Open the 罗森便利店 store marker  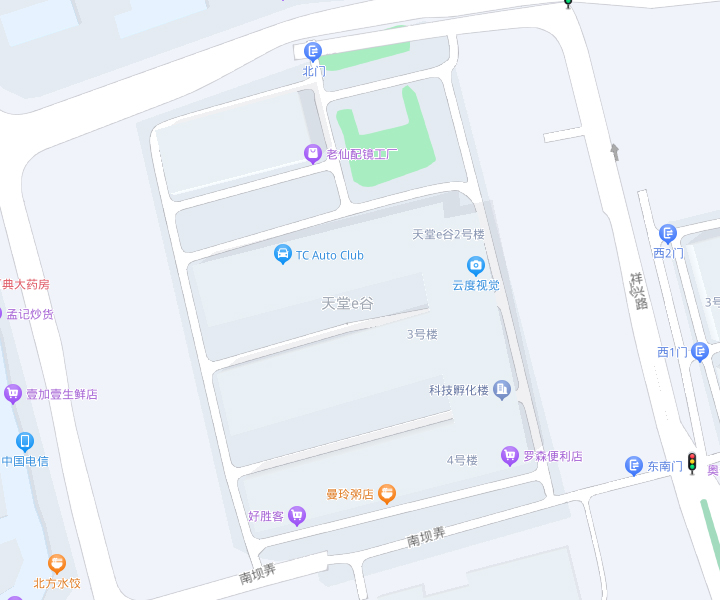coord(510,455)
